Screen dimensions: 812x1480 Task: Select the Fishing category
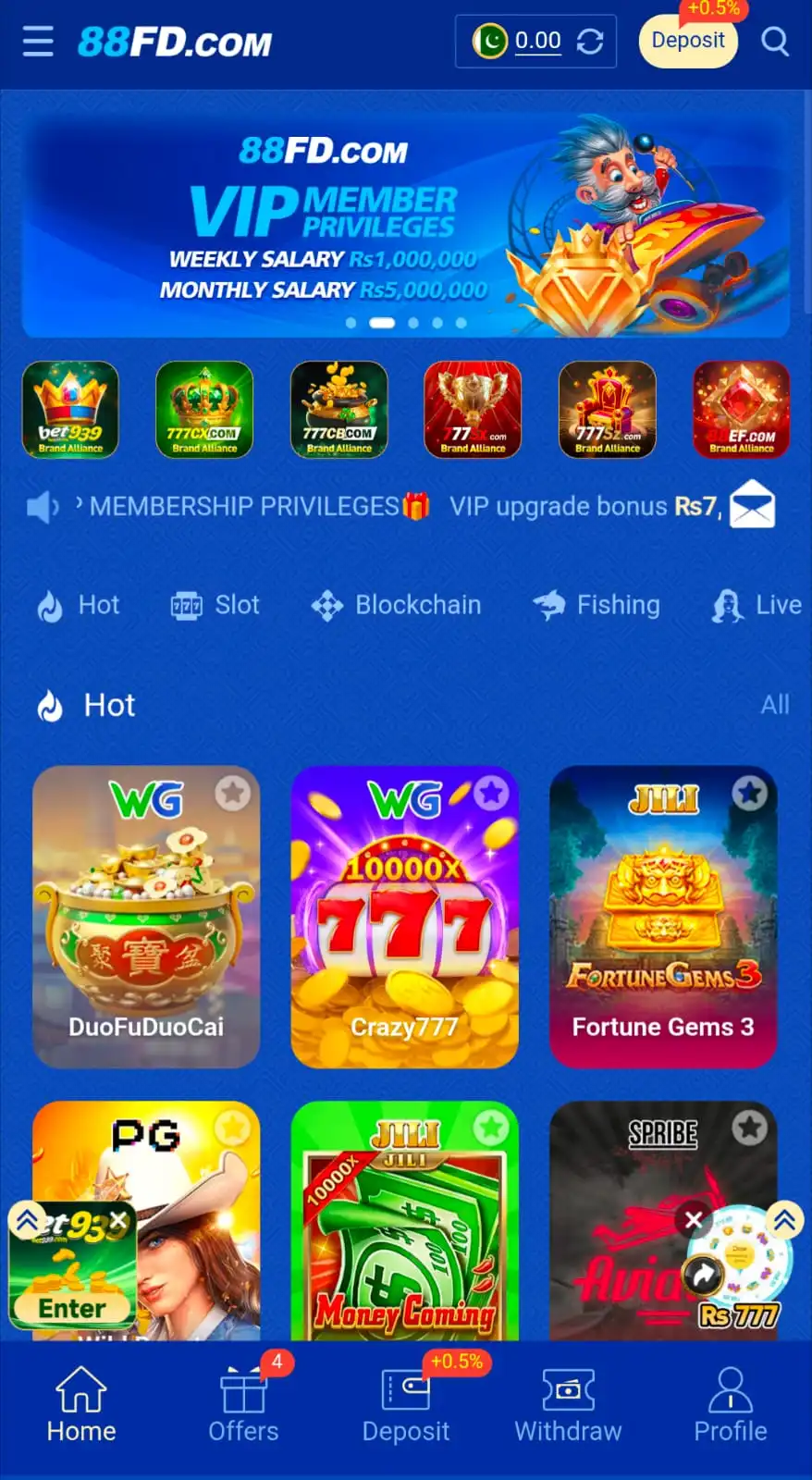coord(597,605)
